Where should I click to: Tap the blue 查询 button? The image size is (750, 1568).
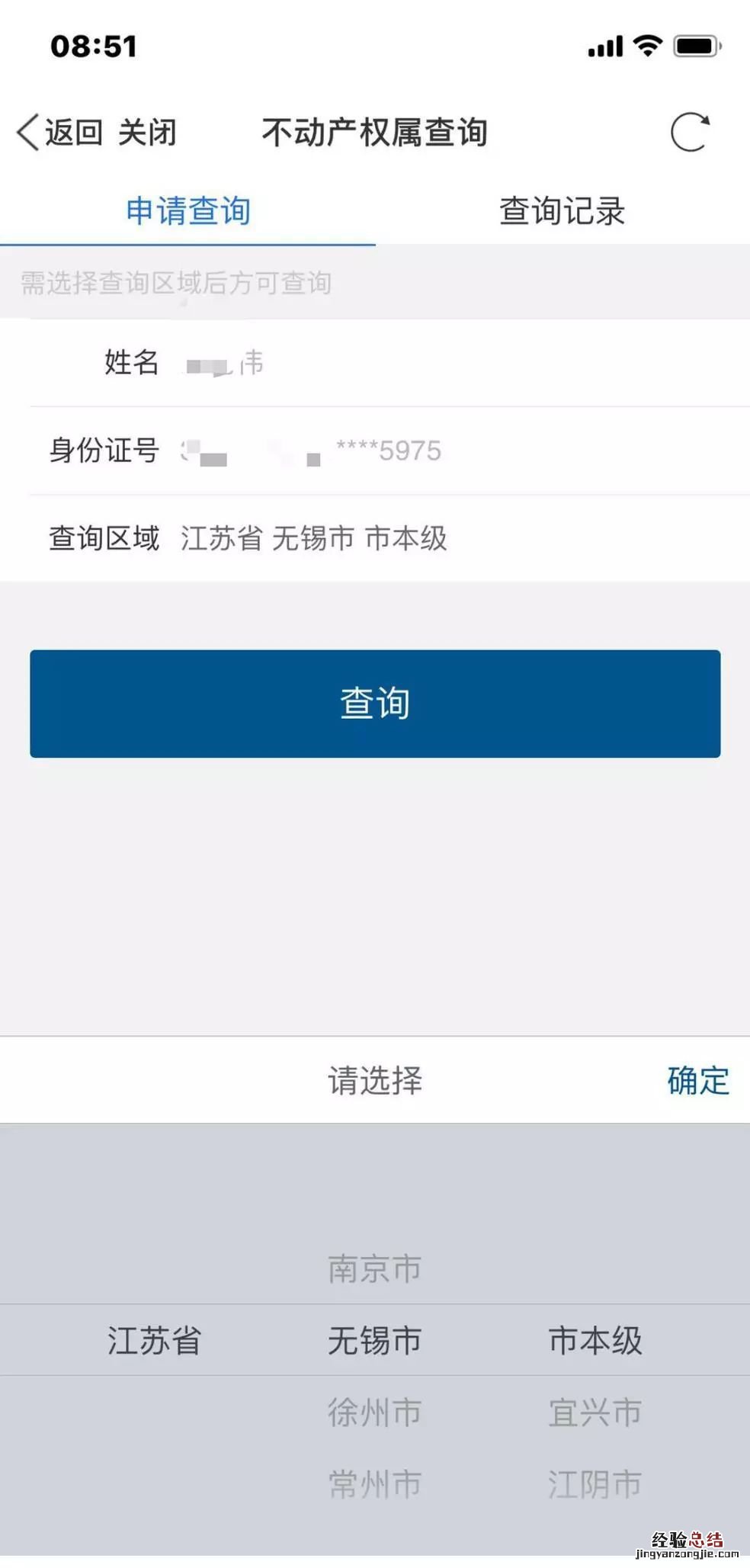375,703
